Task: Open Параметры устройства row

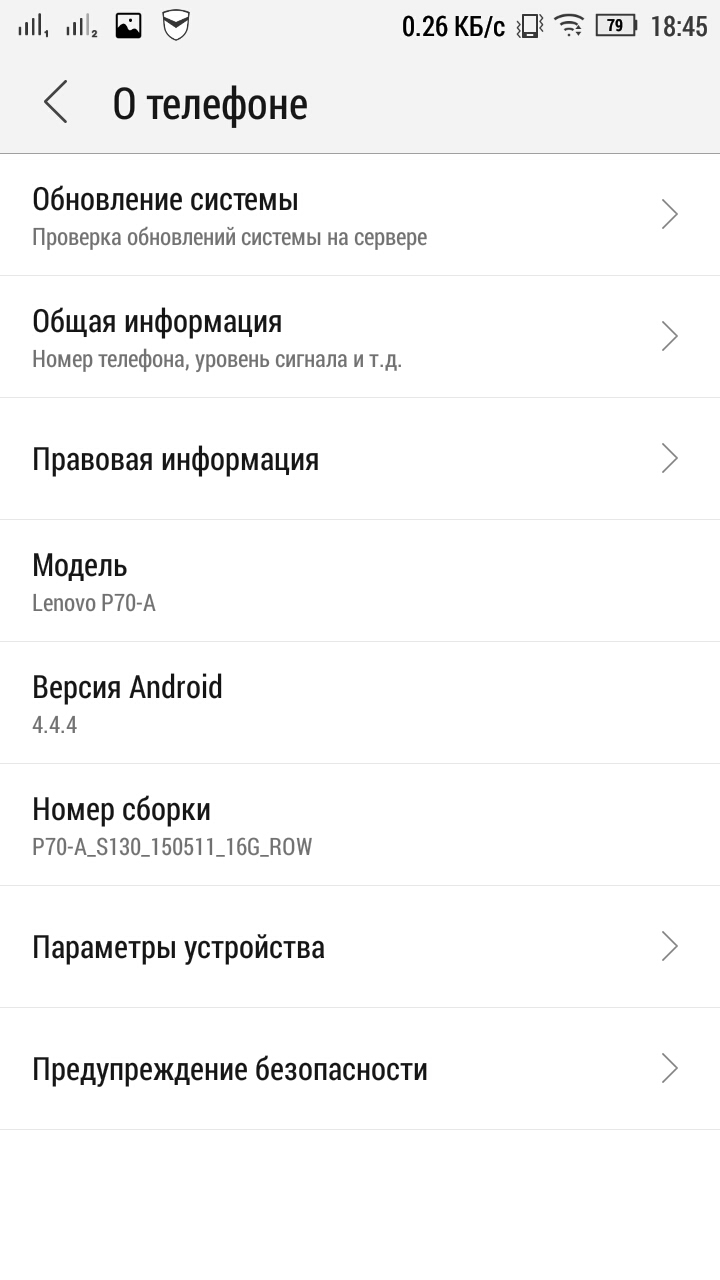Action: point(360,947)
